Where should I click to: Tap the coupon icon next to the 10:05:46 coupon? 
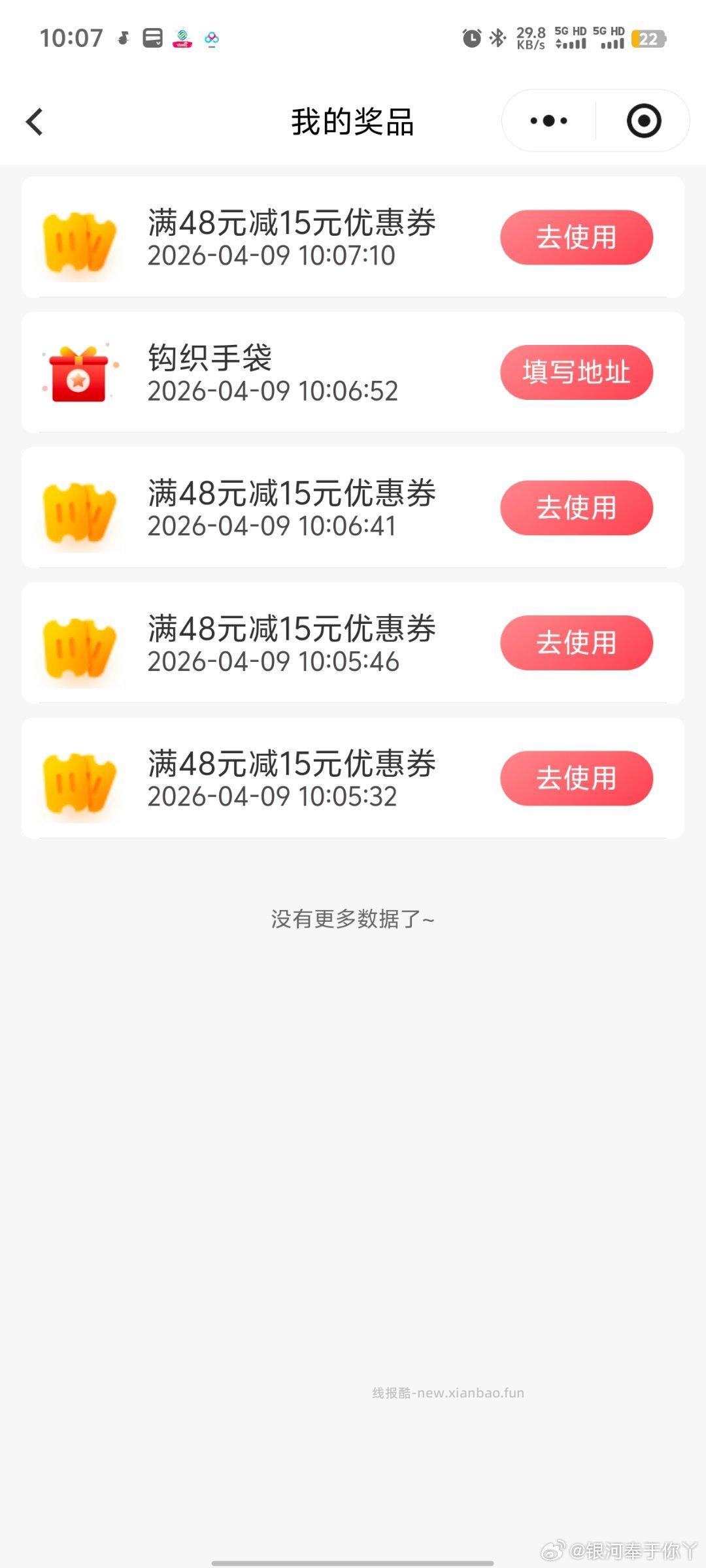click(78, 645)
